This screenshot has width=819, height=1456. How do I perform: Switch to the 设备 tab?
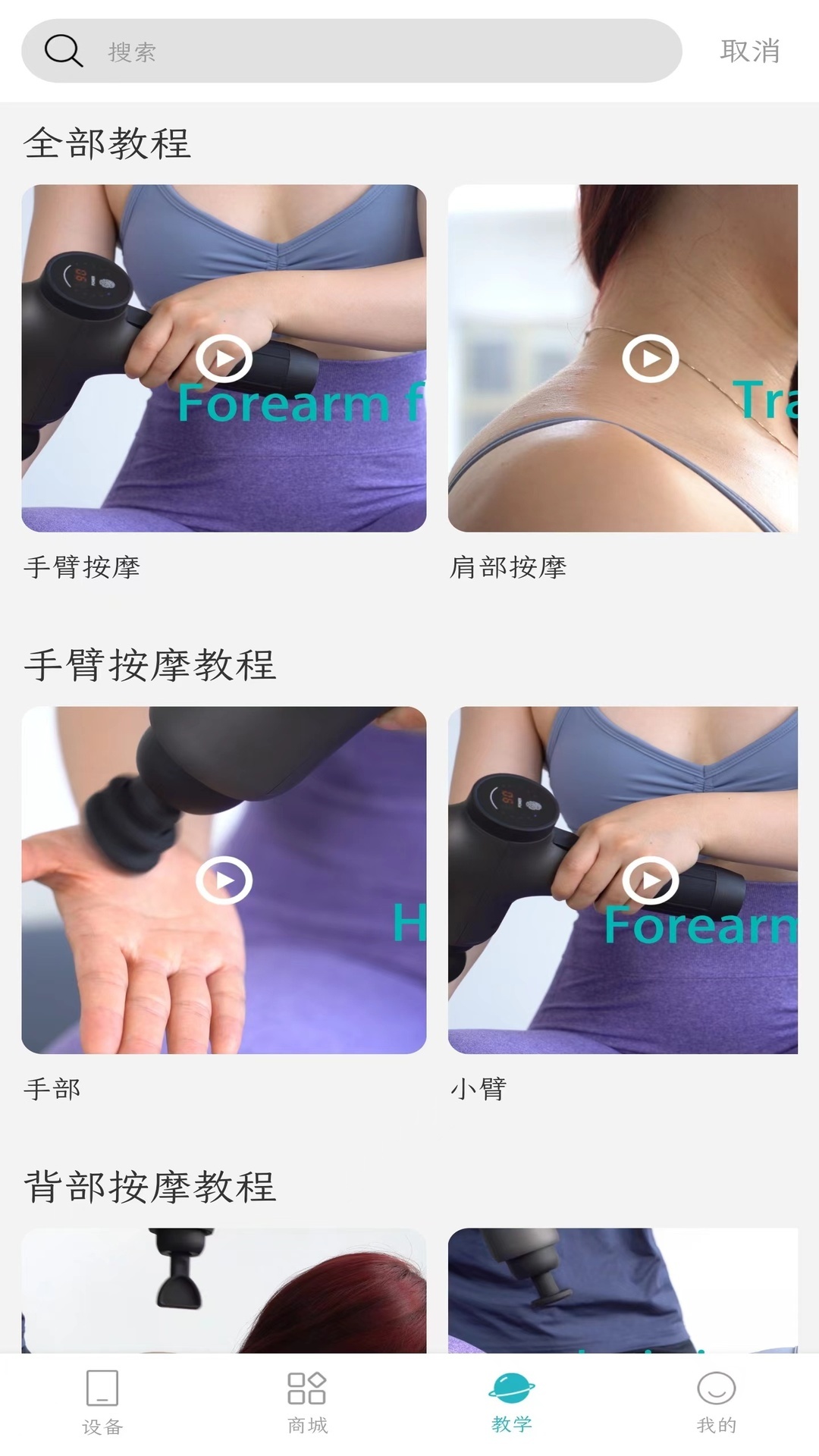(x=102, y=1403)
